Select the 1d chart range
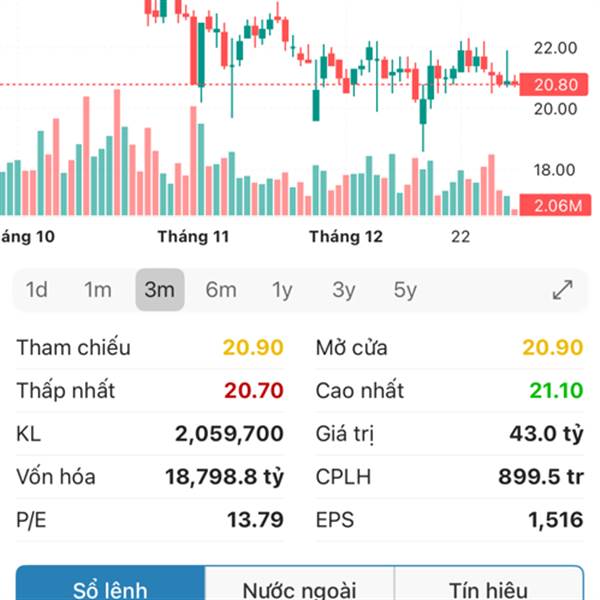Screen dimensions: 600x600 [37, 290]
